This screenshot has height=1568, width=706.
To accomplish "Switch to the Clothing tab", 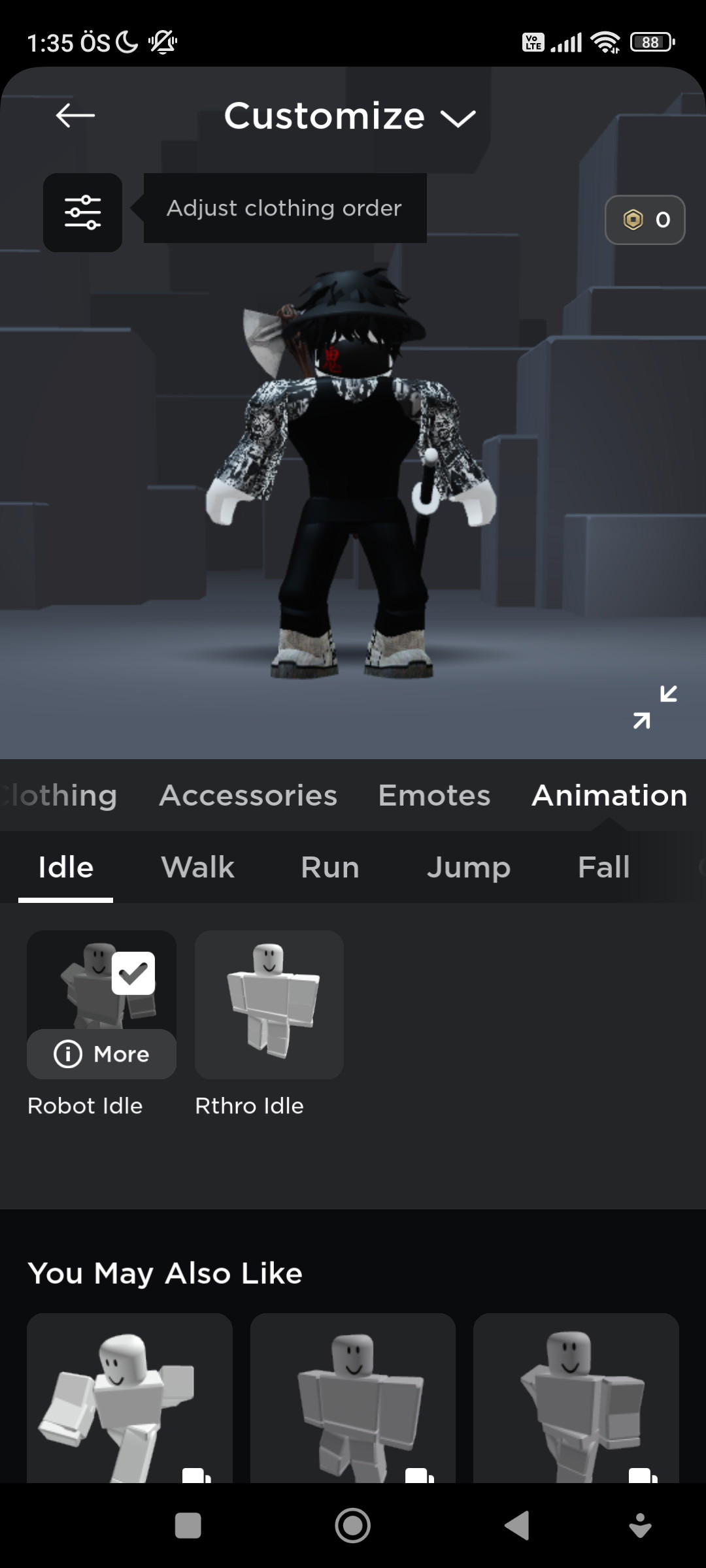I will [x=59, y=795].
